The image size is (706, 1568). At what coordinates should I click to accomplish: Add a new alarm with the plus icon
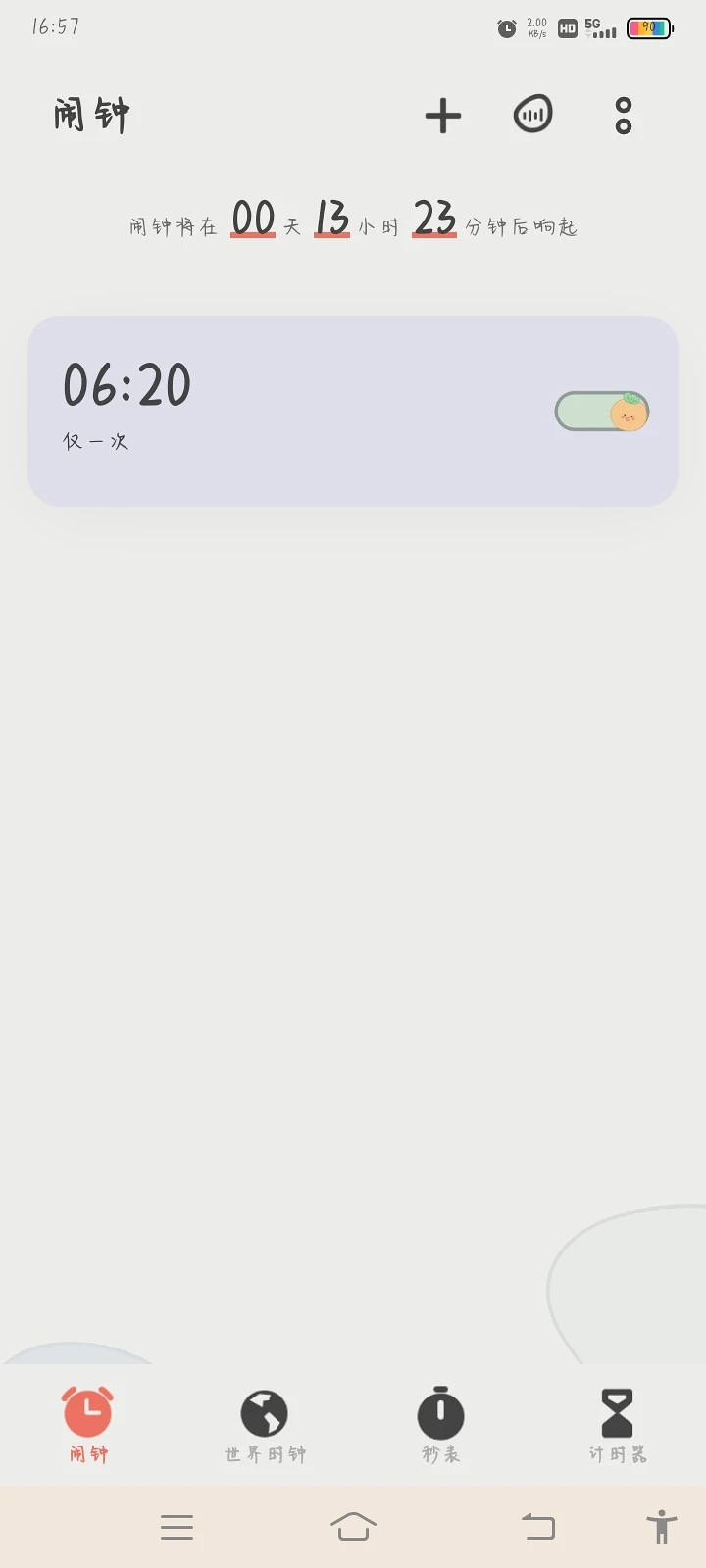[x=443, y=116]
